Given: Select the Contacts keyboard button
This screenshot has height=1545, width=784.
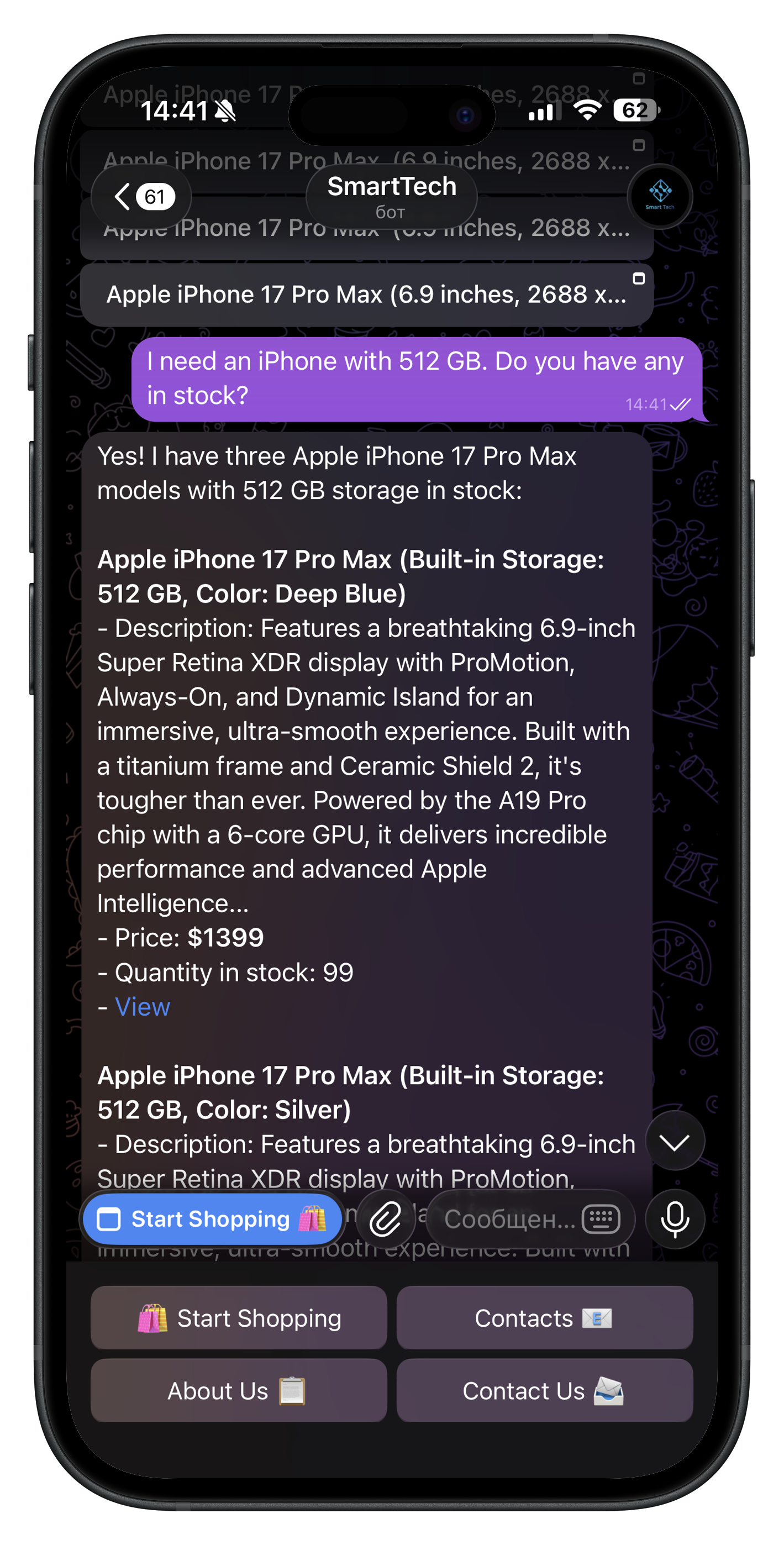Looking at the screenshot, I should 544,1318.
